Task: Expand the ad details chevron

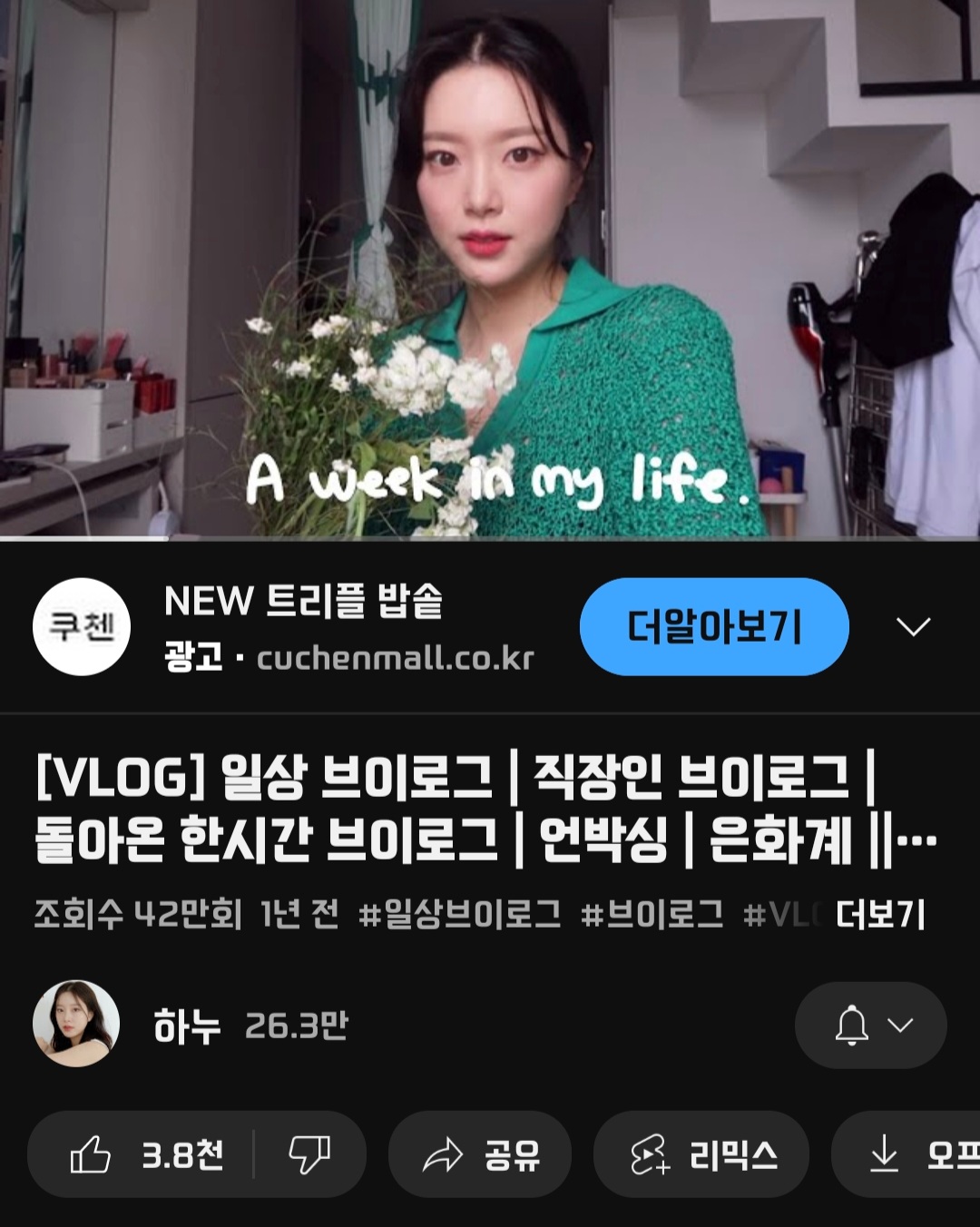Action: (913, 626)
